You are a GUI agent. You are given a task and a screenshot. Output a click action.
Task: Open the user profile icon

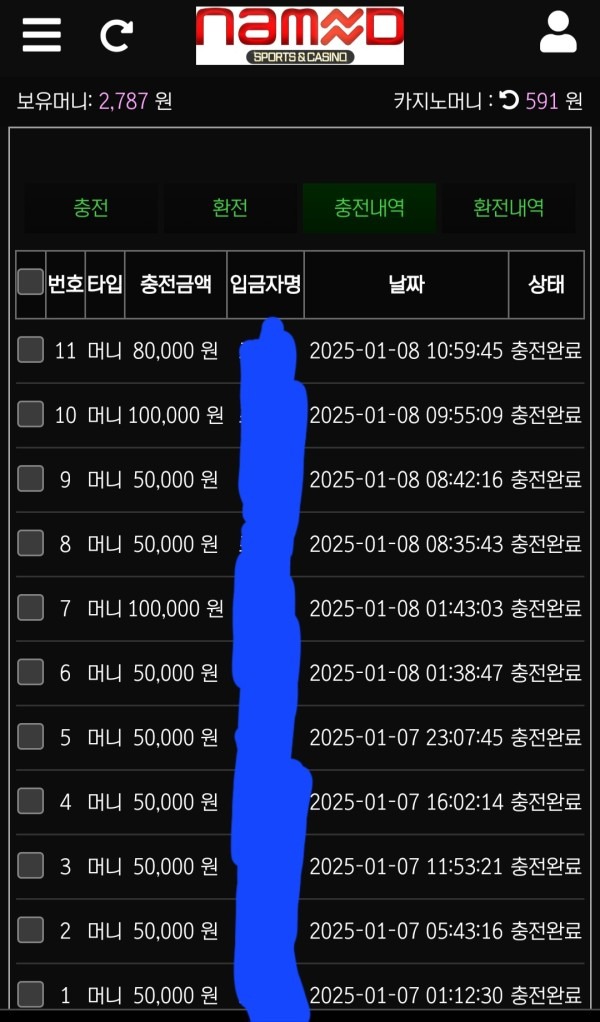click(x=558, y=33)
